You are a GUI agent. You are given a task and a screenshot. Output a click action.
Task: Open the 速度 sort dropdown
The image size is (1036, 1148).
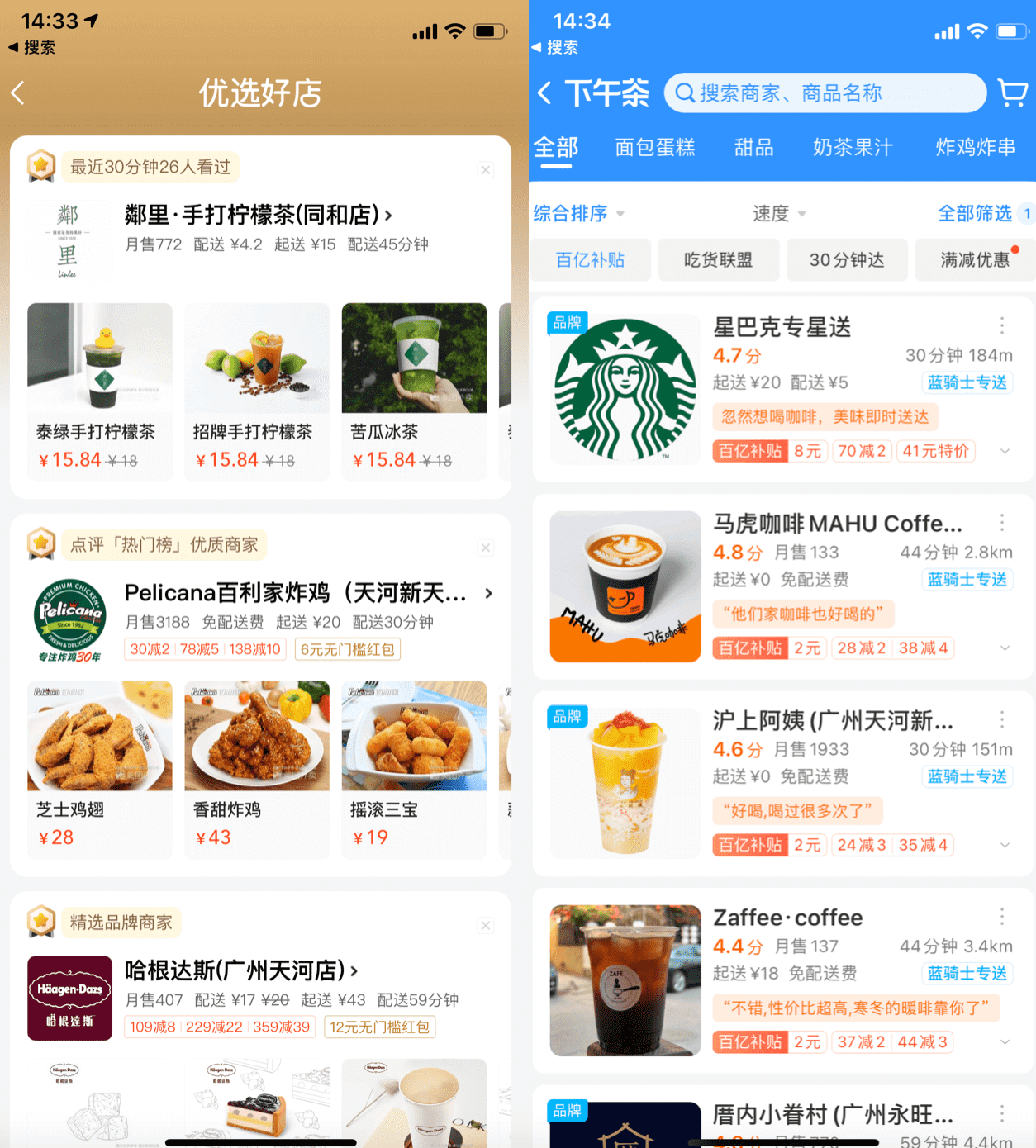(x=777, y=214)
